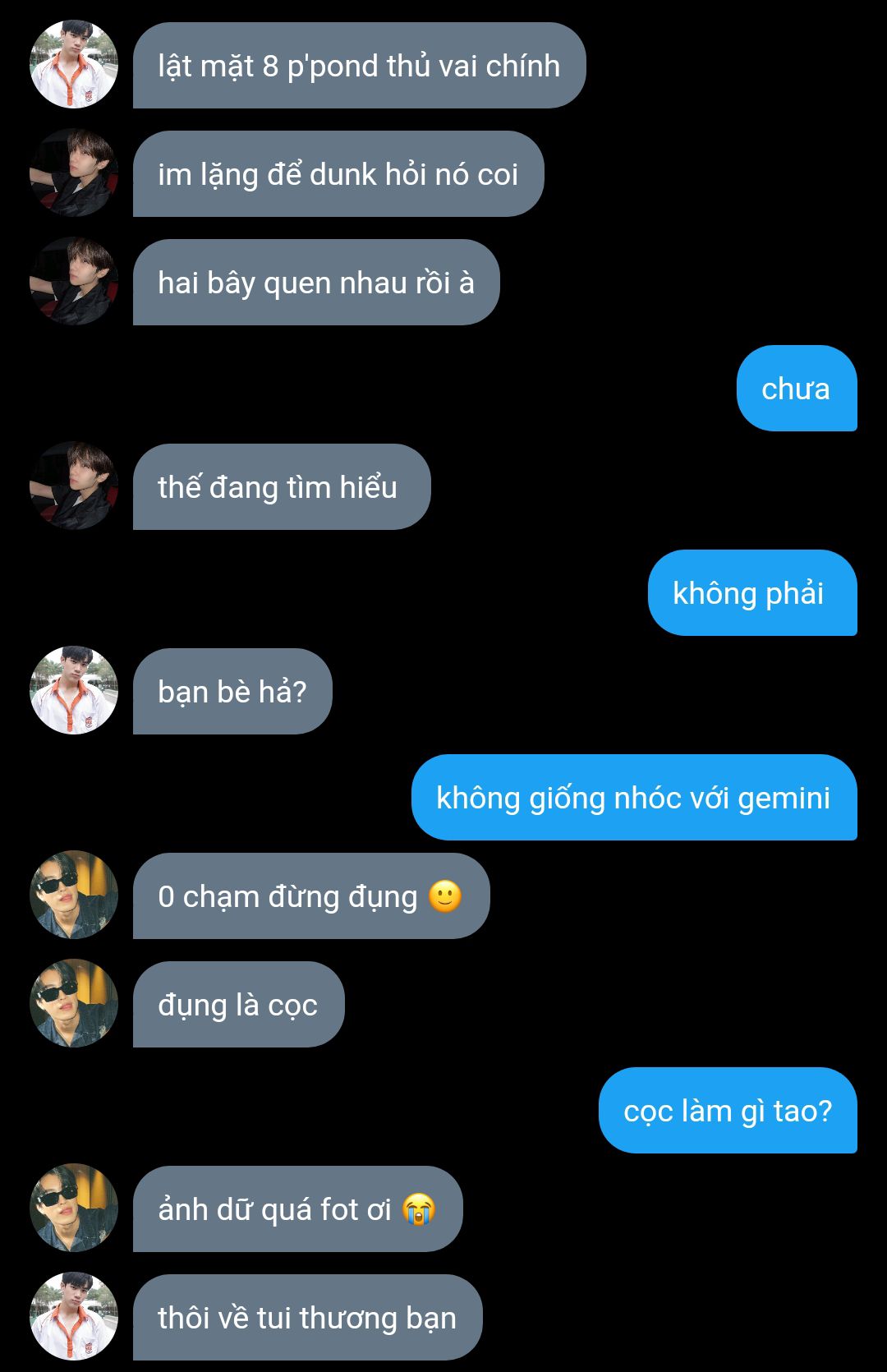Open the avatar by "thôi về tui thương bạn"
The width and height of the screenshot is (887, 1372).
coord(74,1317)
